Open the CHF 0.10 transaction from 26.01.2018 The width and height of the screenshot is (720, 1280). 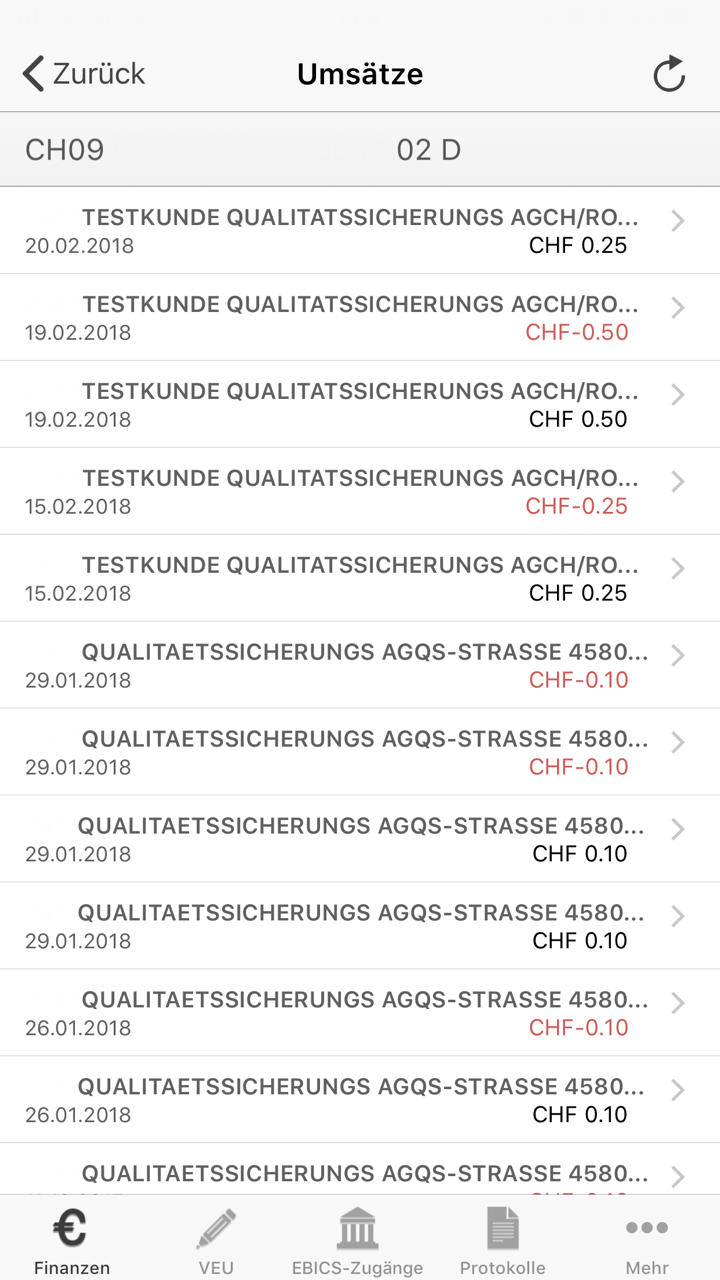[360, 1100]
